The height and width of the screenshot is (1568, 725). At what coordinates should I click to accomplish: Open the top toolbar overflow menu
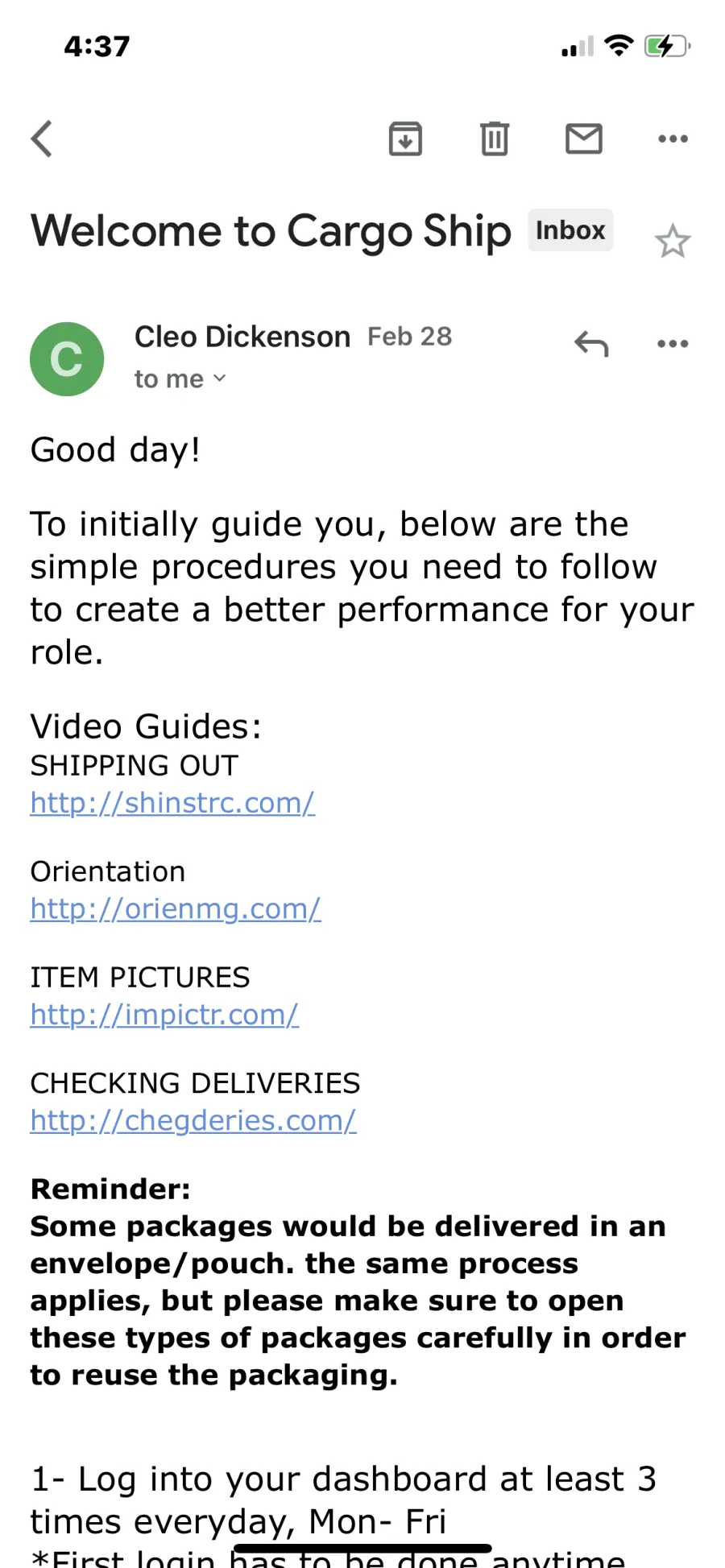coord(673,139)
